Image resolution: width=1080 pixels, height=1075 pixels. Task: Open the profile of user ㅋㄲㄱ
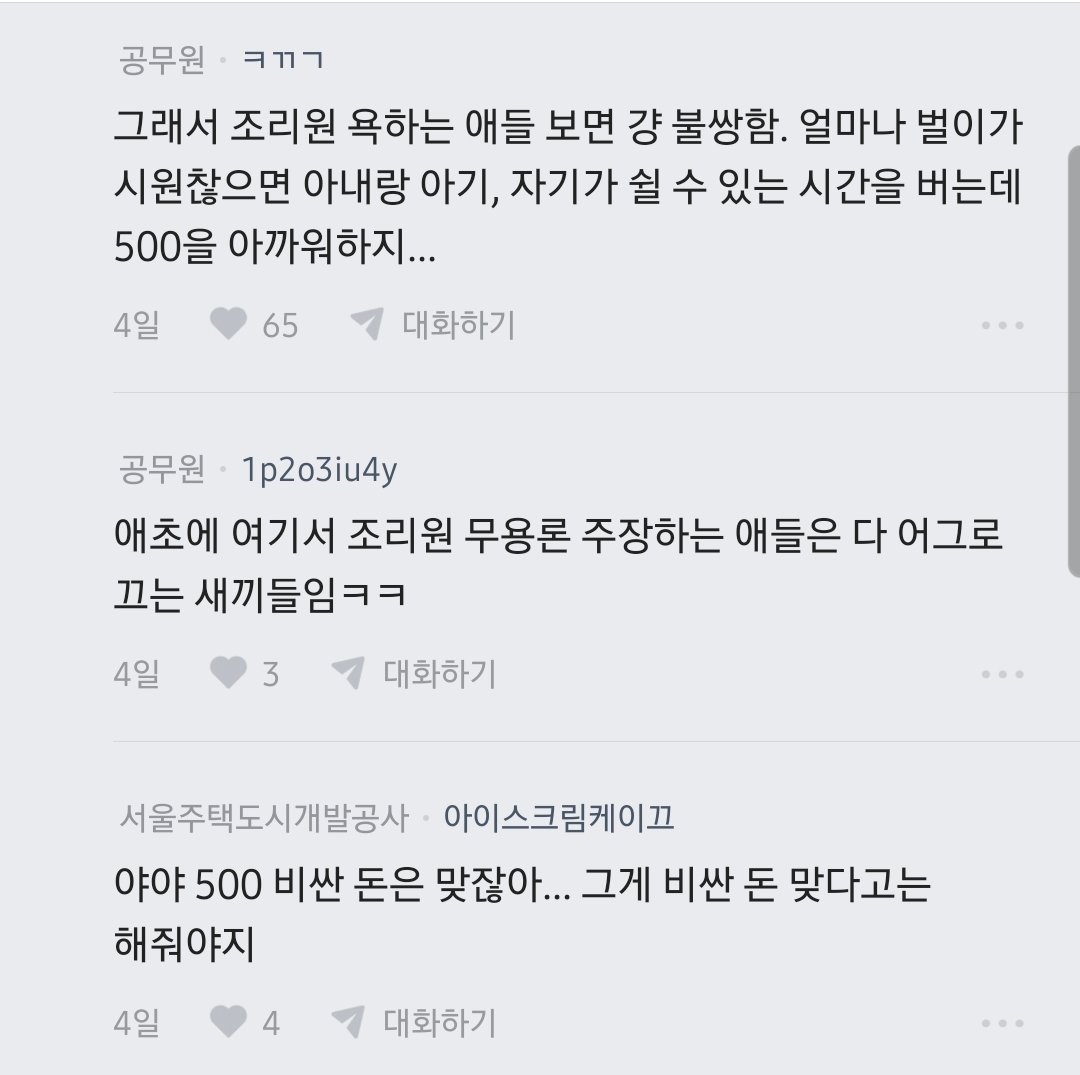coord(283,60)
